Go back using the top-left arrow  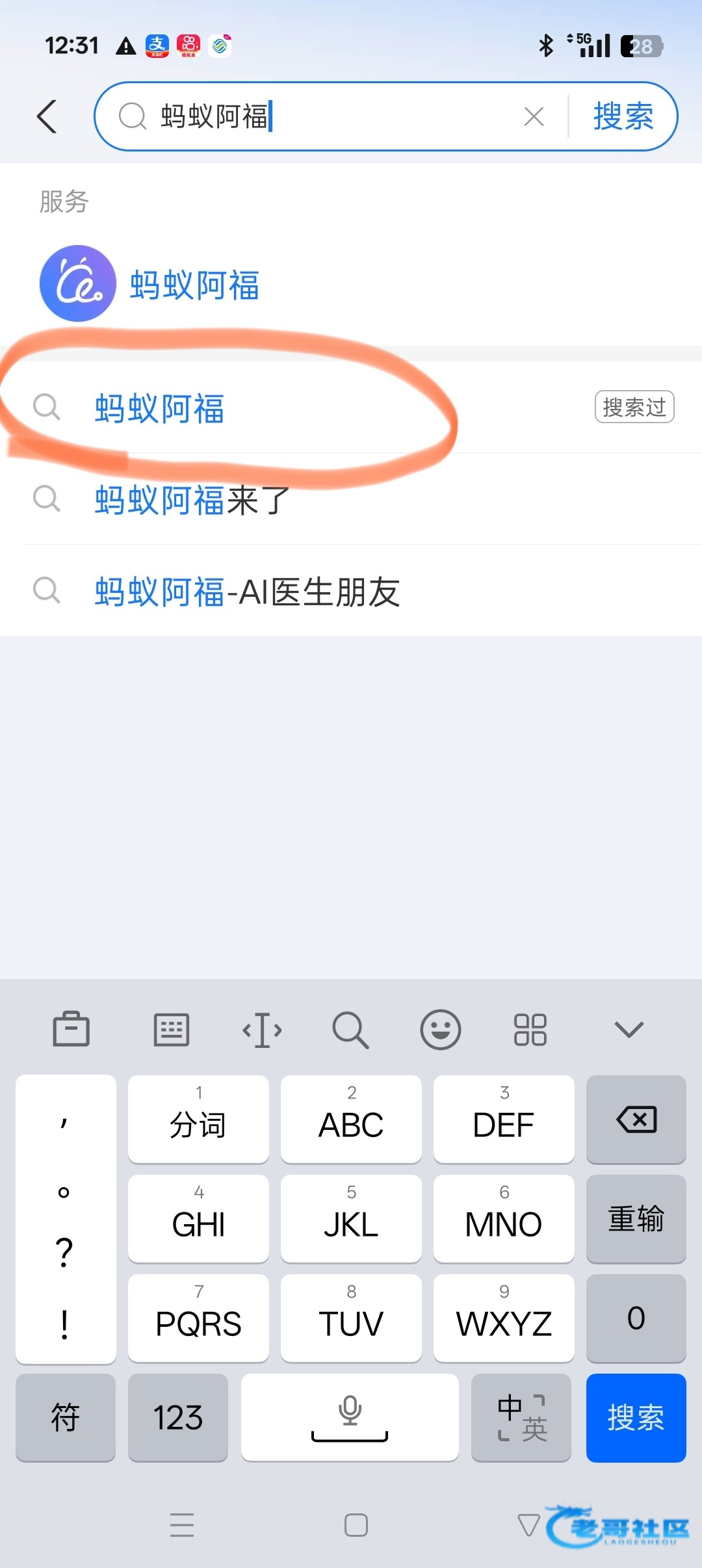[x=47, y=117]
